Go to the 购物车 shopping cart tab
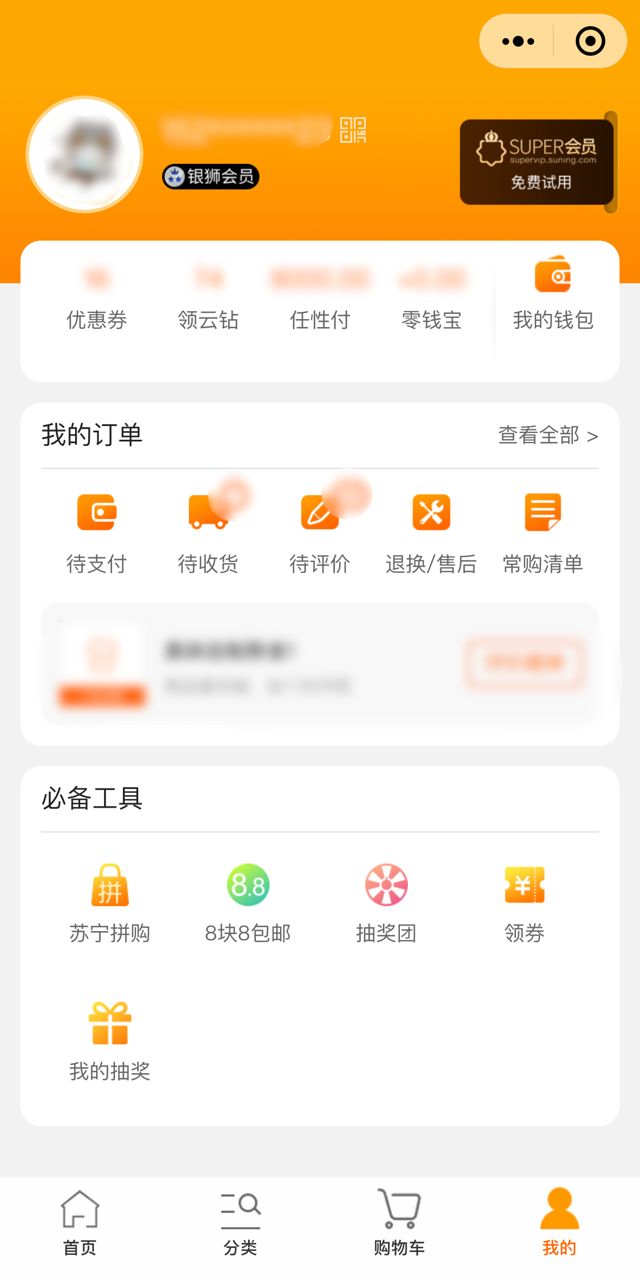The height and width of the screenshot is (1281, 640). pyautogui.click(x=399, y=1222)
